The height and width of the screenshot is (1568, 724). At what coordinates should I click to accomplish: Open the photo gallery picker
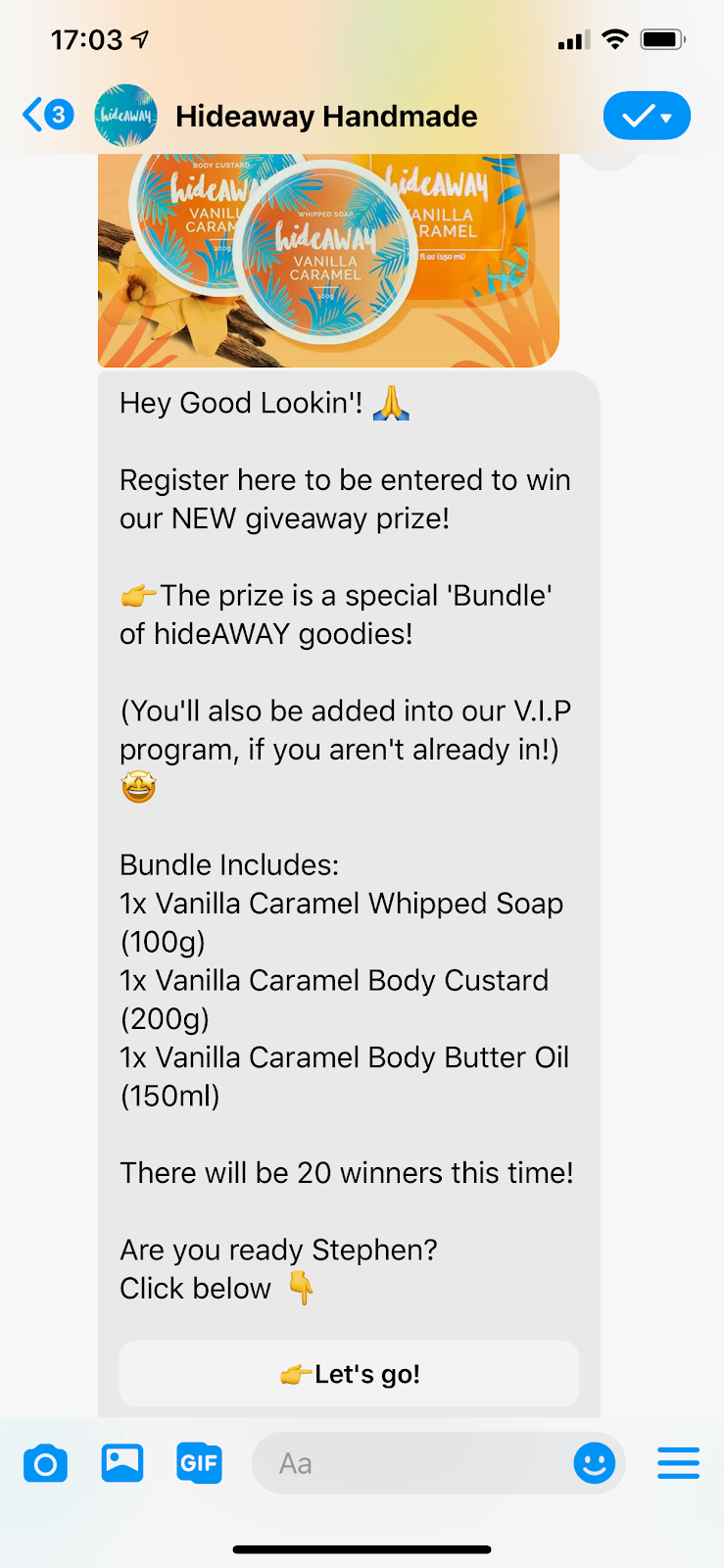[x=122, y=1463]
